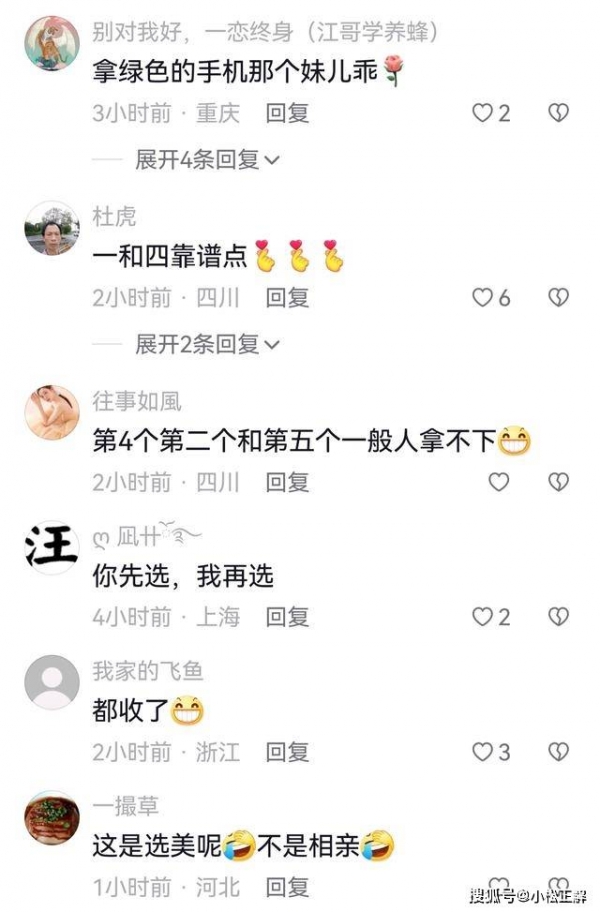Reply to 杜虎's comment

click(x=287, y=297)
